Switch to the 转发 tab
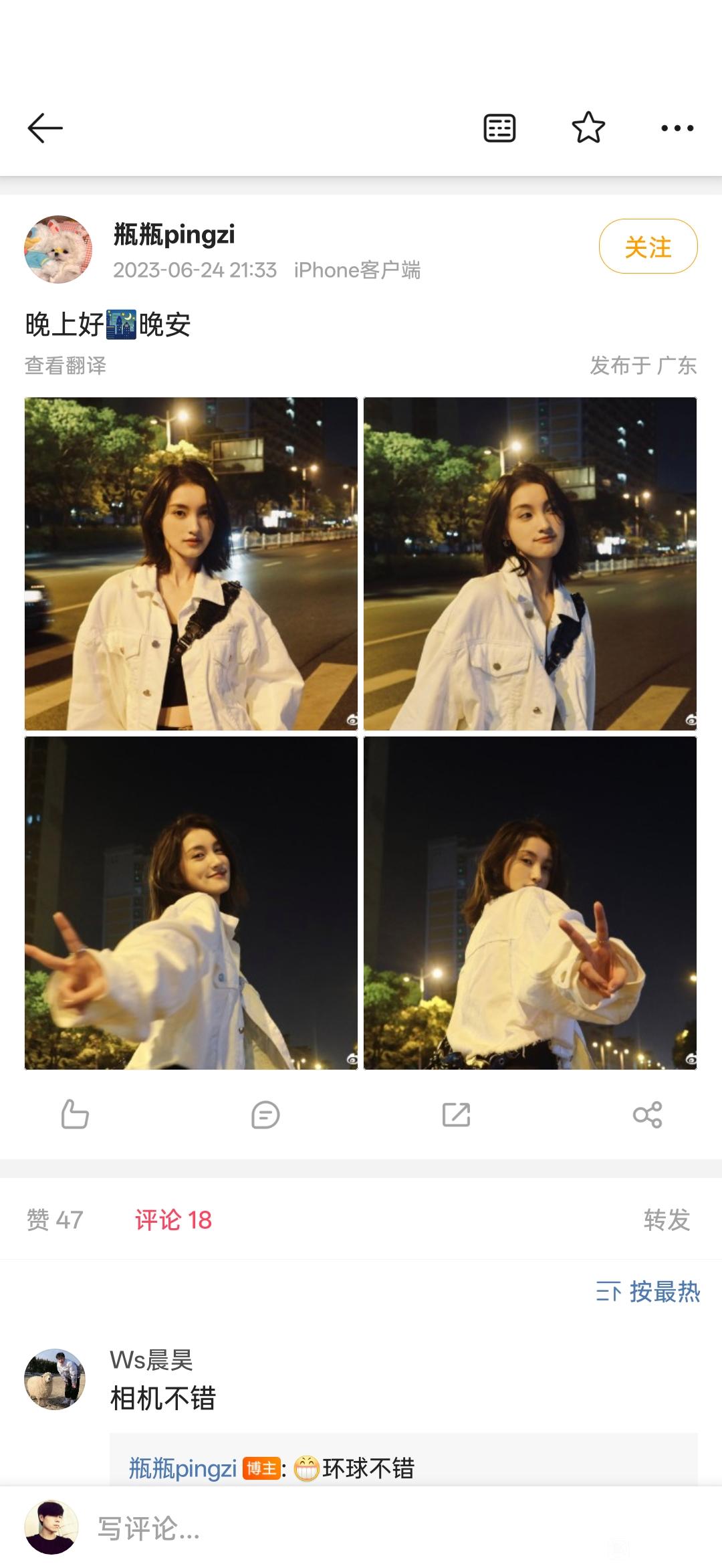This screenshot has width=722, height=1568. click(667, 1219)
